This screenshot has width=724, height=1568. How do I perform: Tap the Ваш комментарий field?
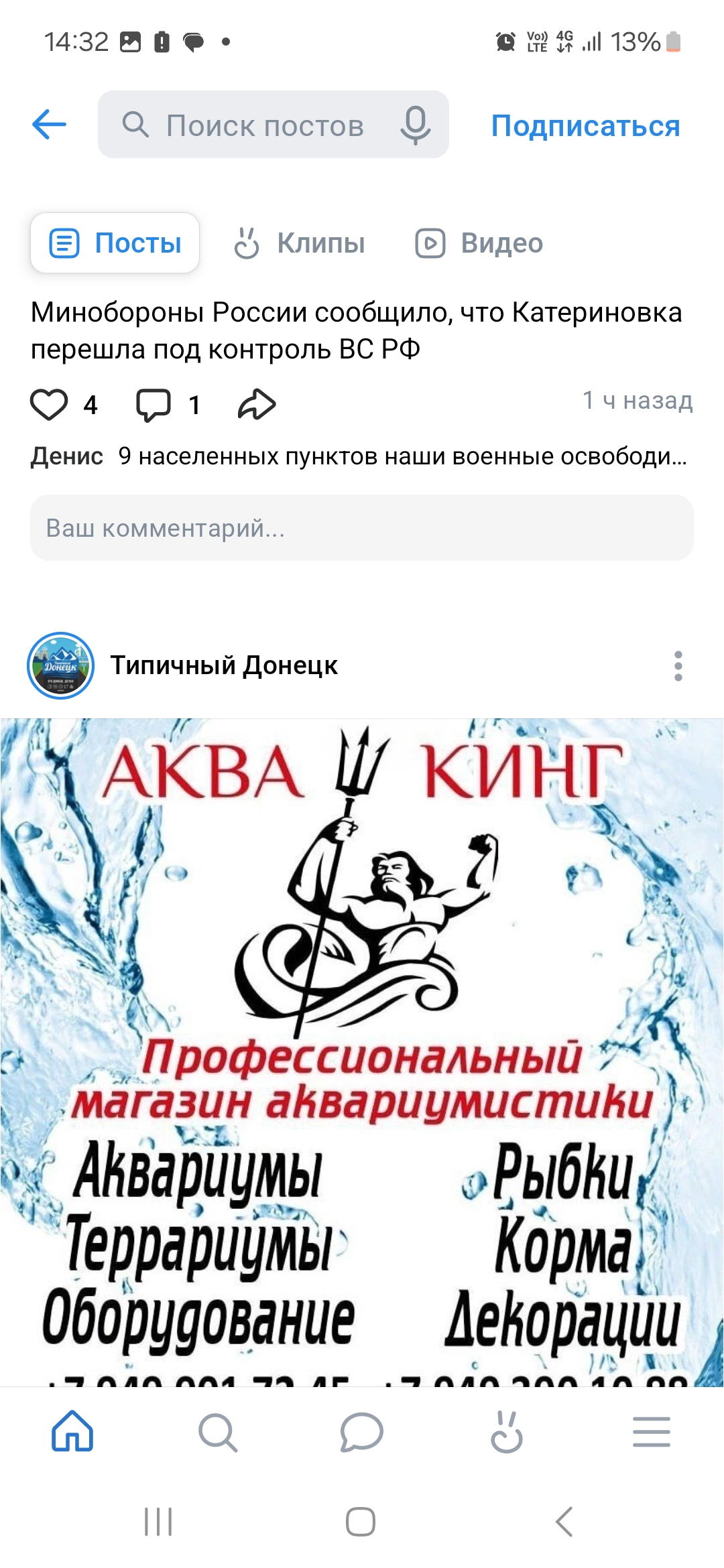362,528
